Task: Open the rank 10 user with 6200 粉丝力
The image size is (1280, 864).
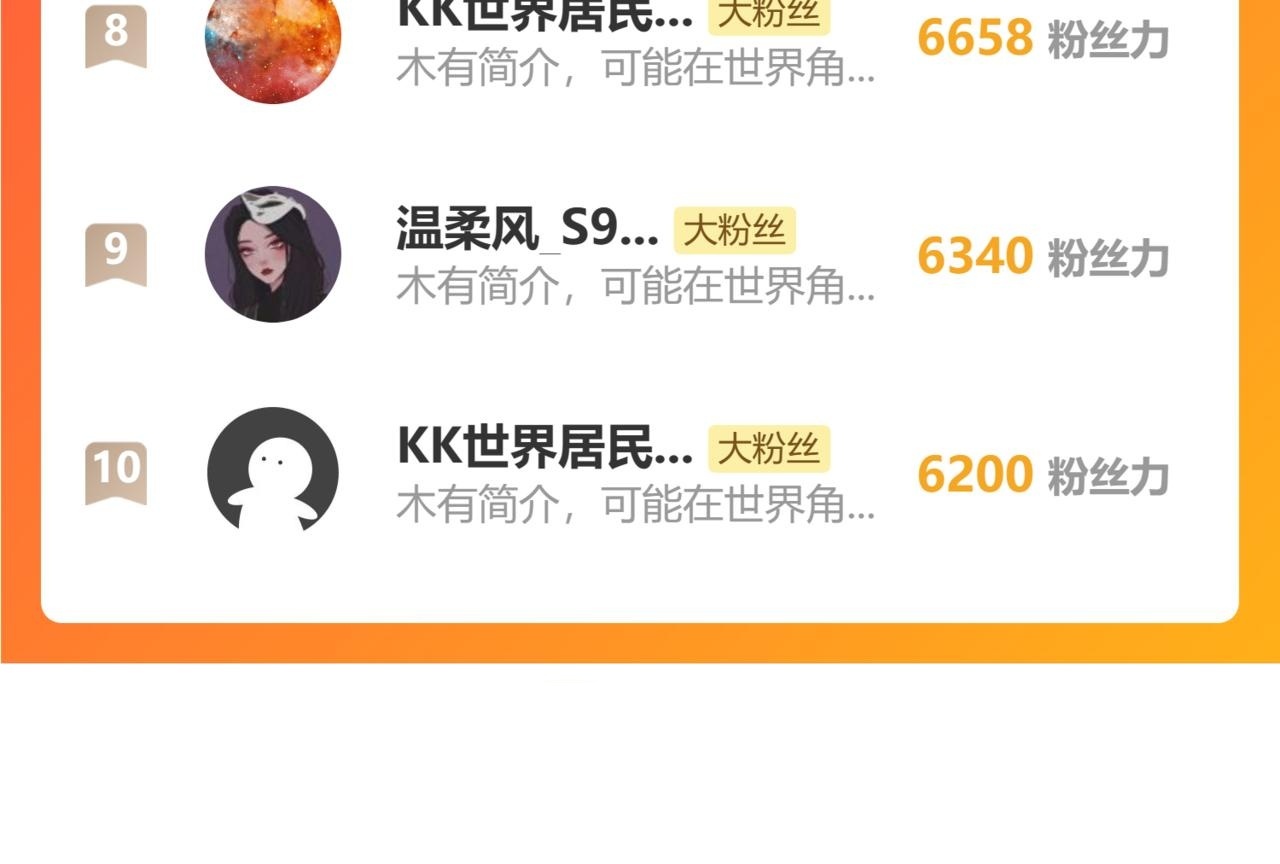Action: pyautogui.click(x=640, y=472)
